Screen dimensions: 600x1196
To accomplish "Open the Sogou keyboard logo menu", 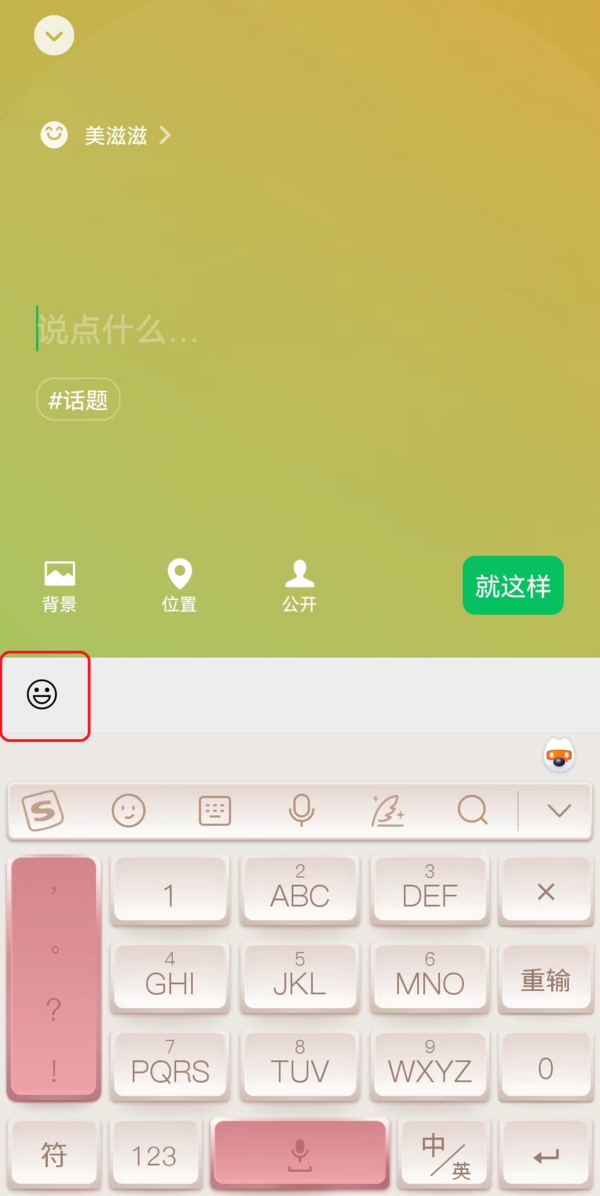I will 43,810.
